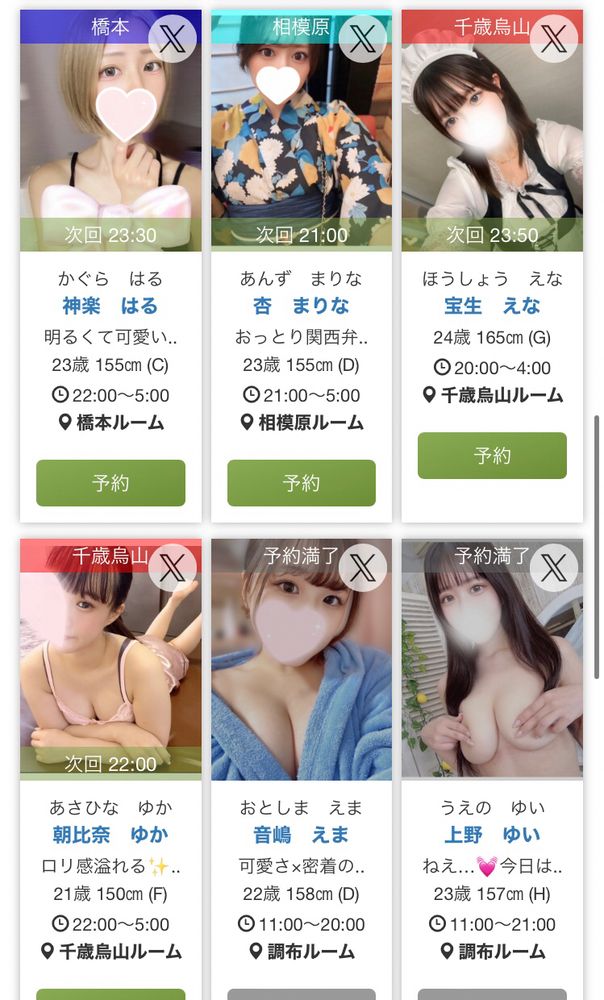The width and height of the screenshot is (604, 1000).
Task: Open the 上野 ゆい name link
Action: 492,835
